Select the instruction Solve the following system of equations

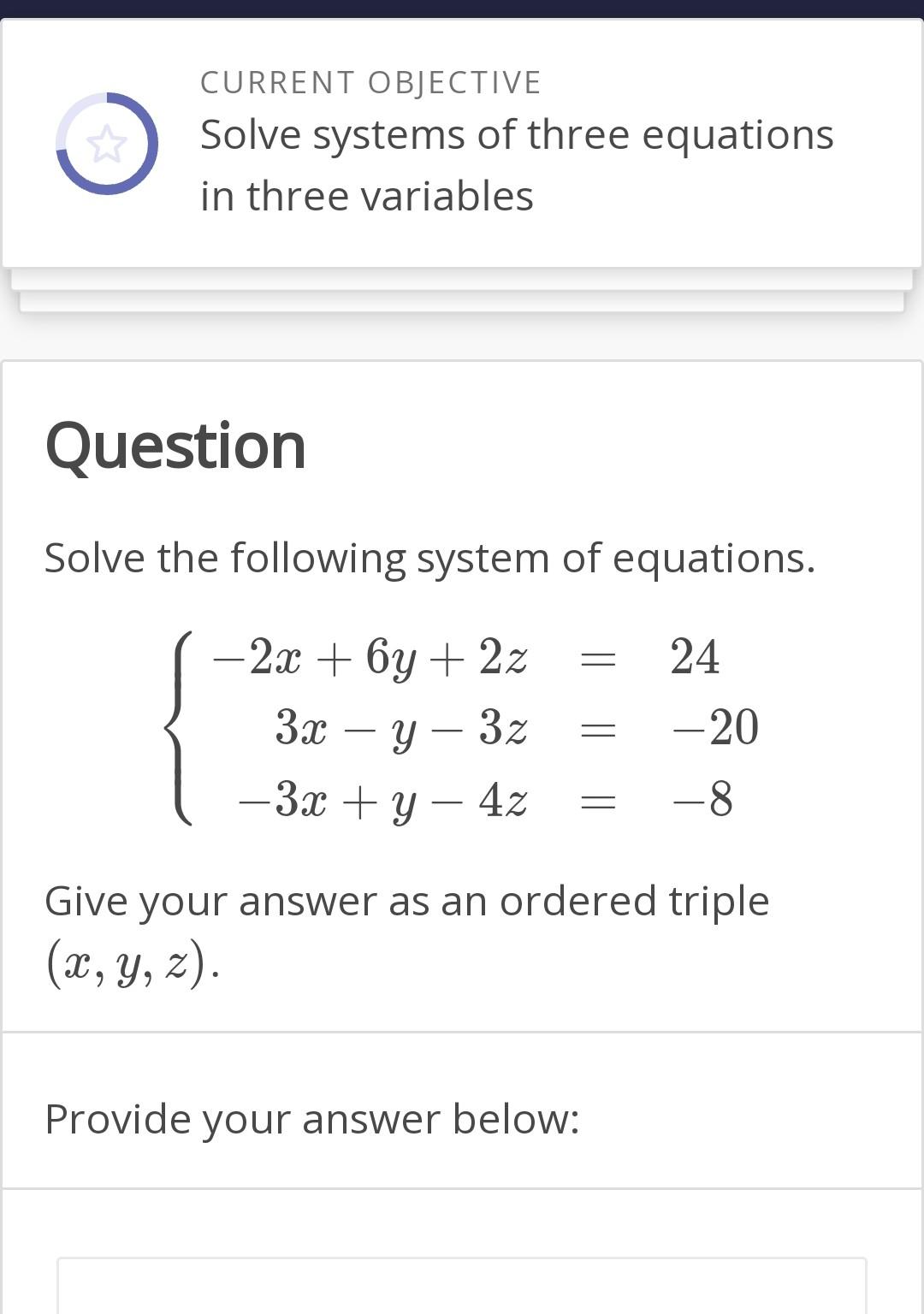[x=430, y=558]
